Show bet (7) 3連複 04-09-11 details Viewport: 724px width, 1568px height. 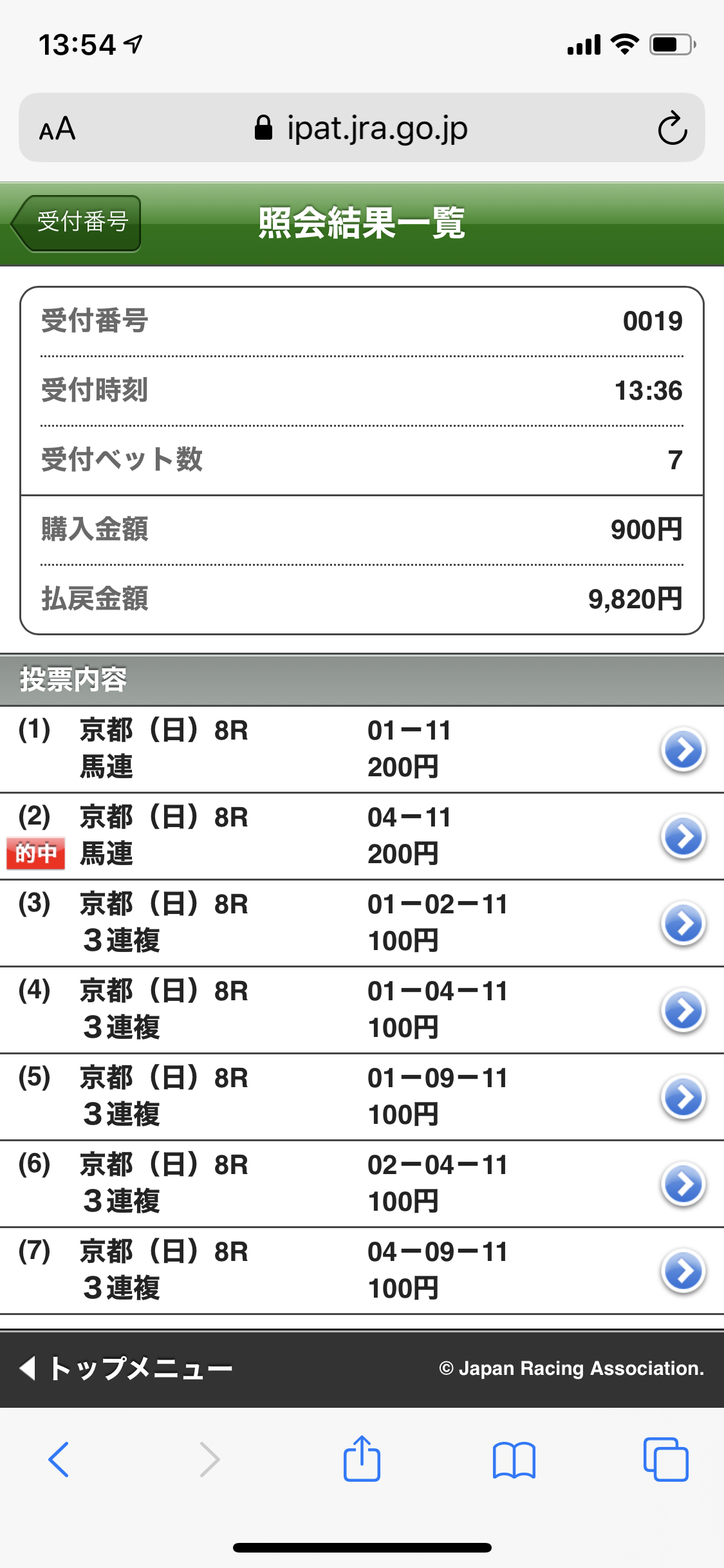click(683, 1271)
